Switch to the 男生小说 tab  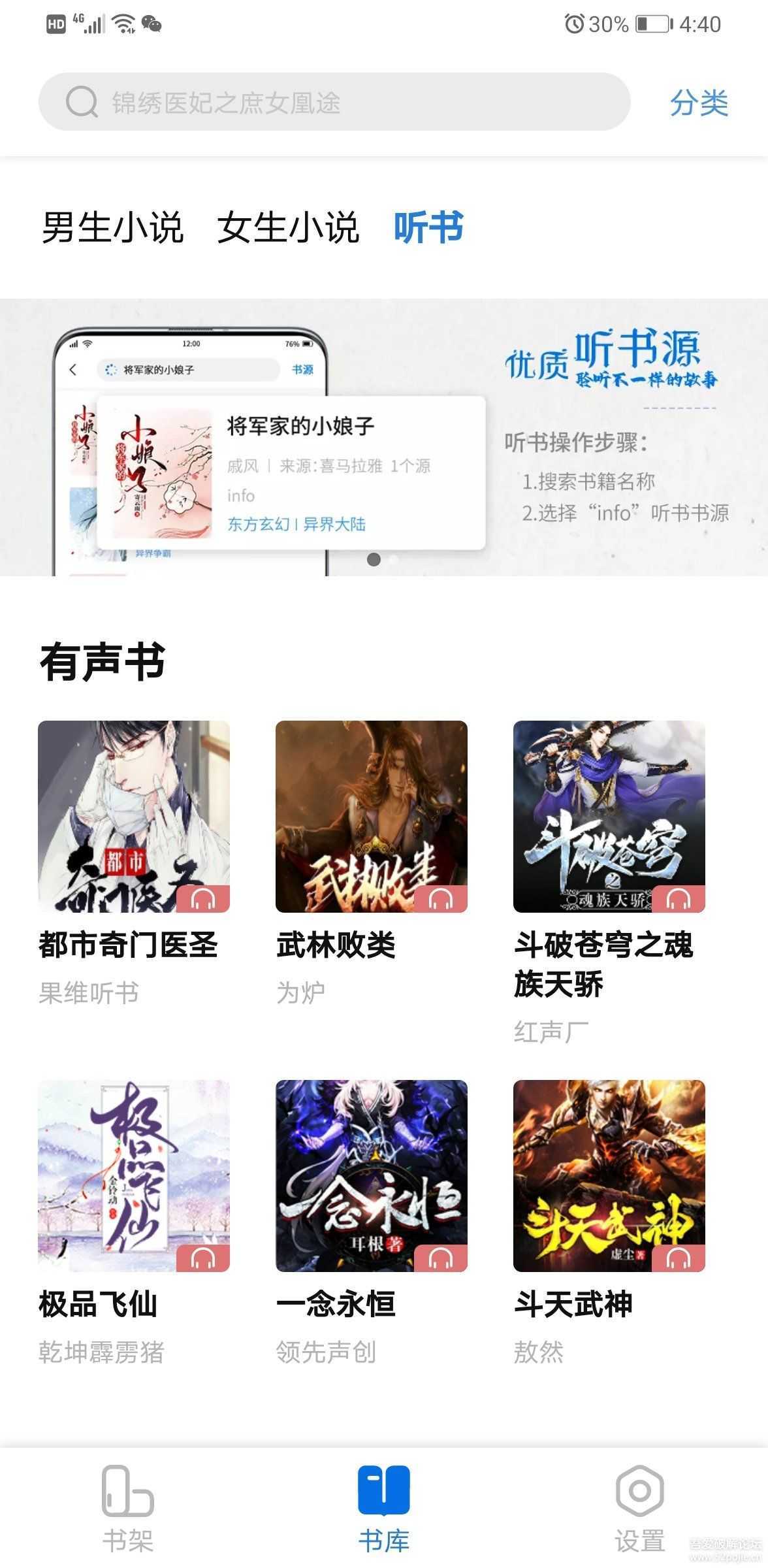[112, 227]
